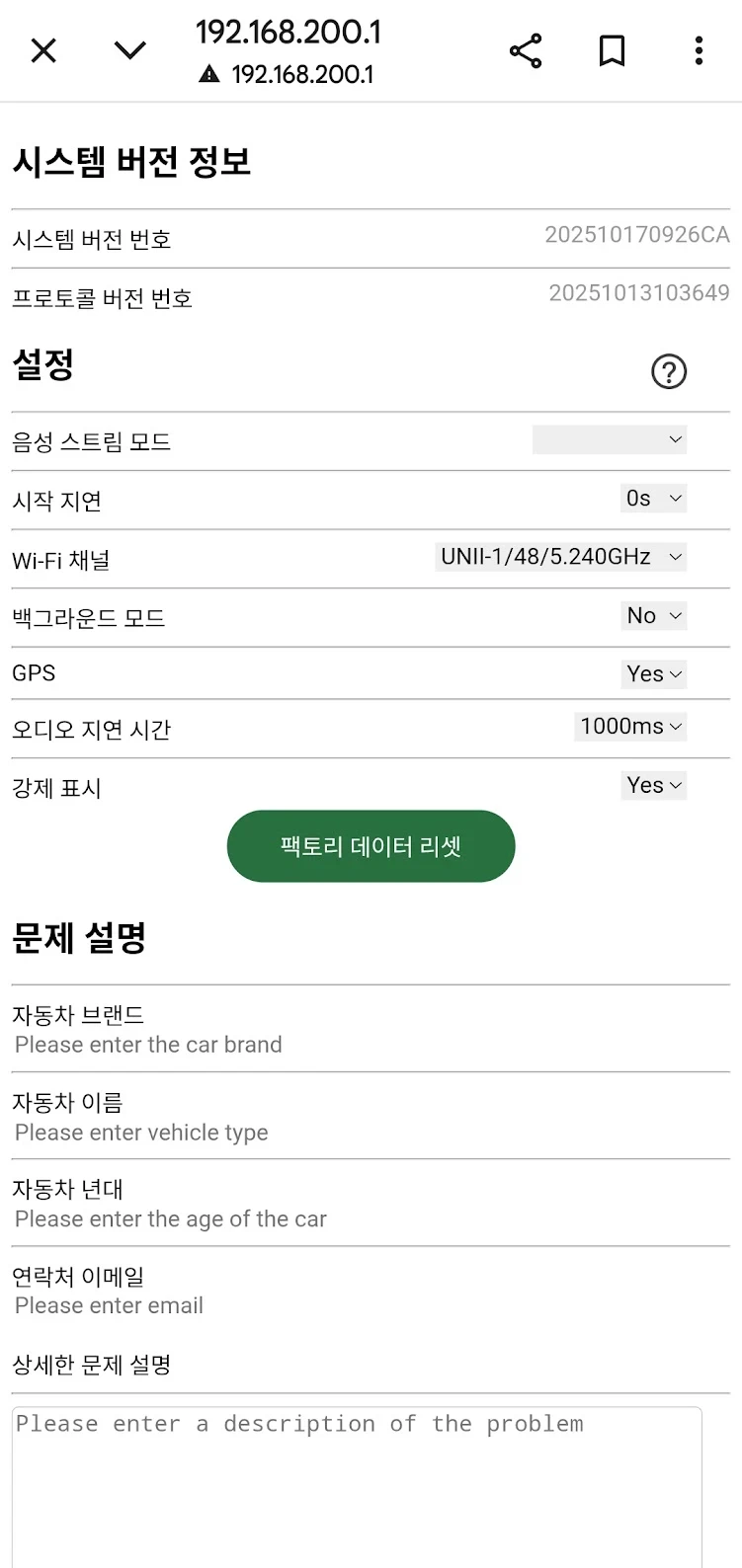This screenshot has width=742, height=1568.
Task: Open the settings help question icon
Action: click(669, 371)
